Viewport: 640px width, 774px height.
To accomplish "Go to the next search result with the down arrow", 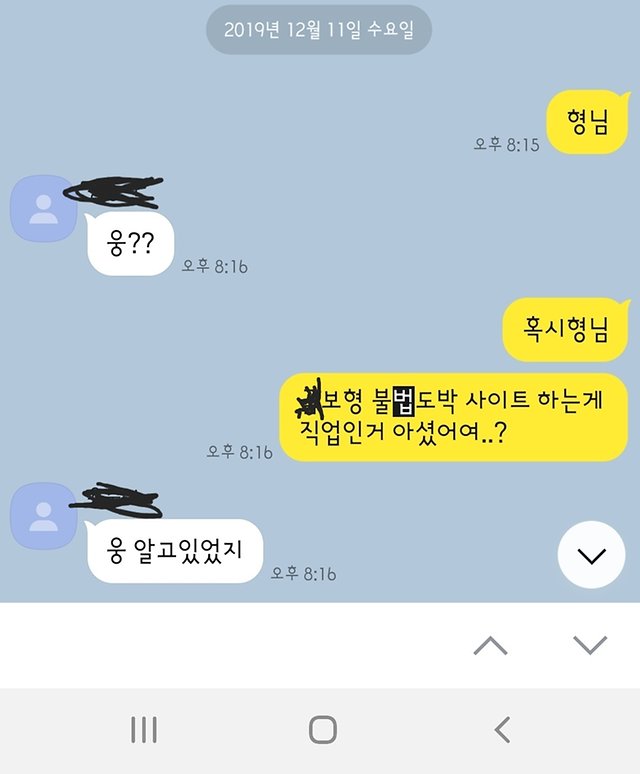I will coord(590,645).
